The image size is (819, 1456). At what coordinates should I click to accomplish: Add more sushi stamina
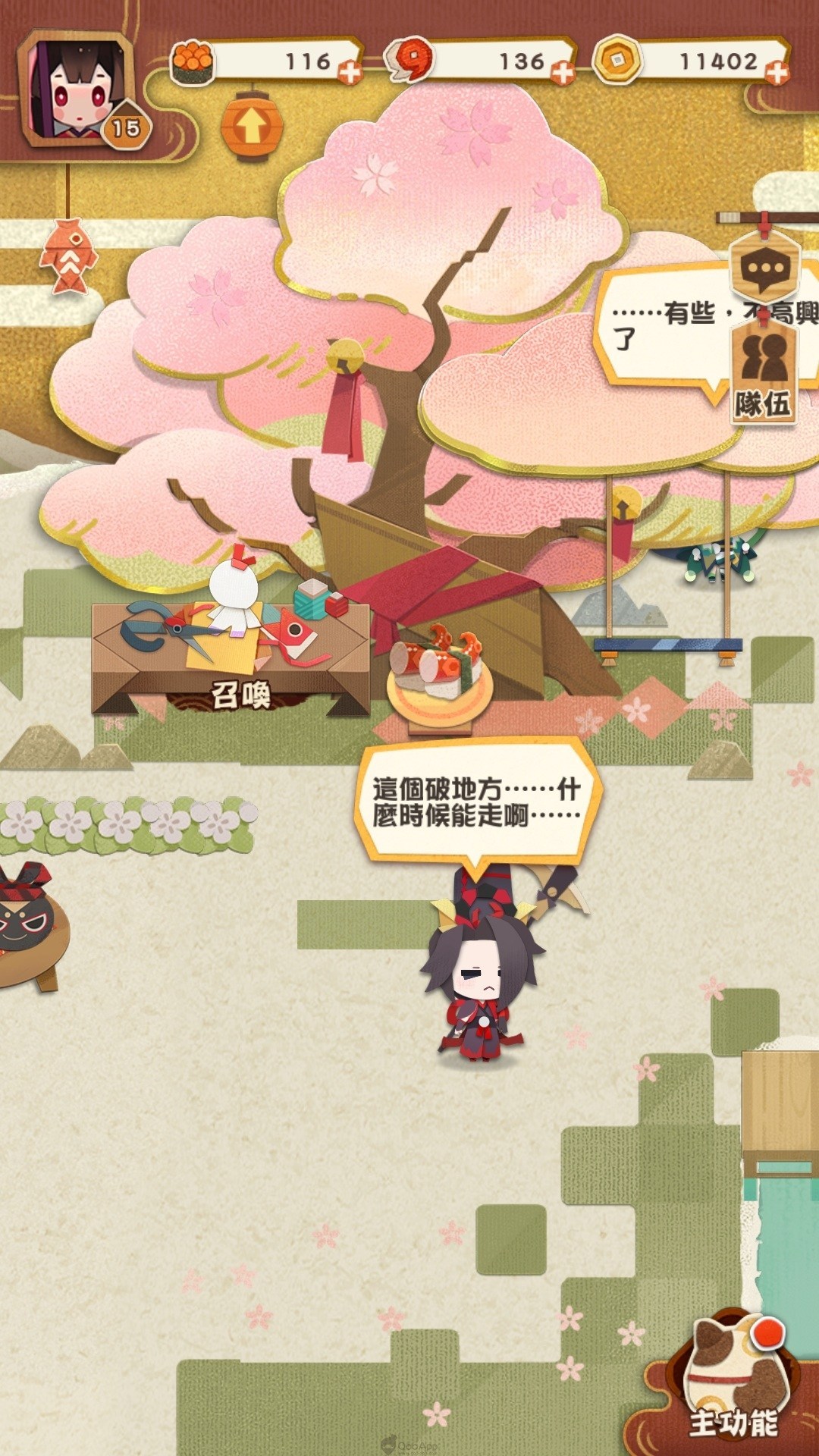350,74
